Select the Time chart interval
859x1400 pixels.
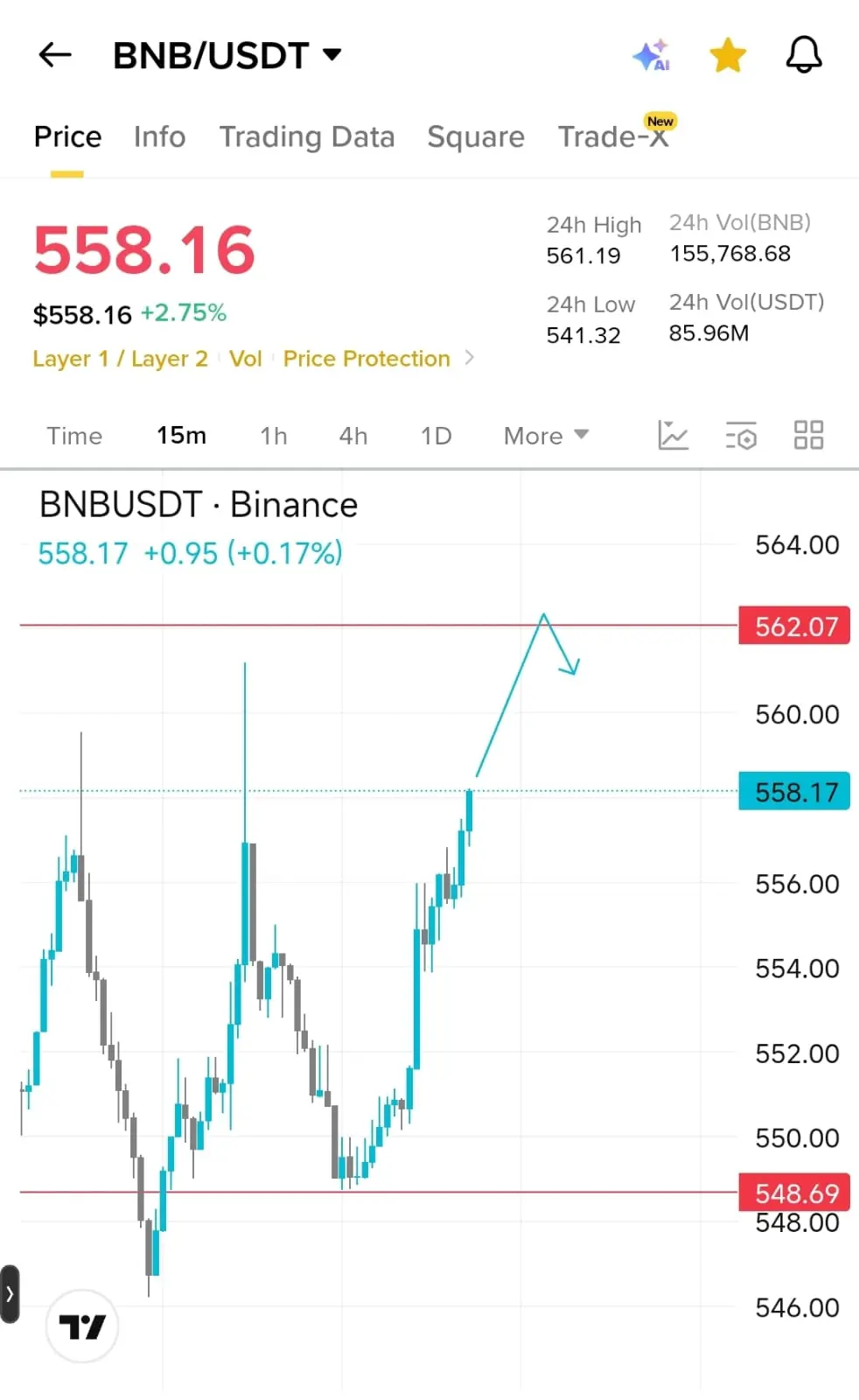click(74, 436)
